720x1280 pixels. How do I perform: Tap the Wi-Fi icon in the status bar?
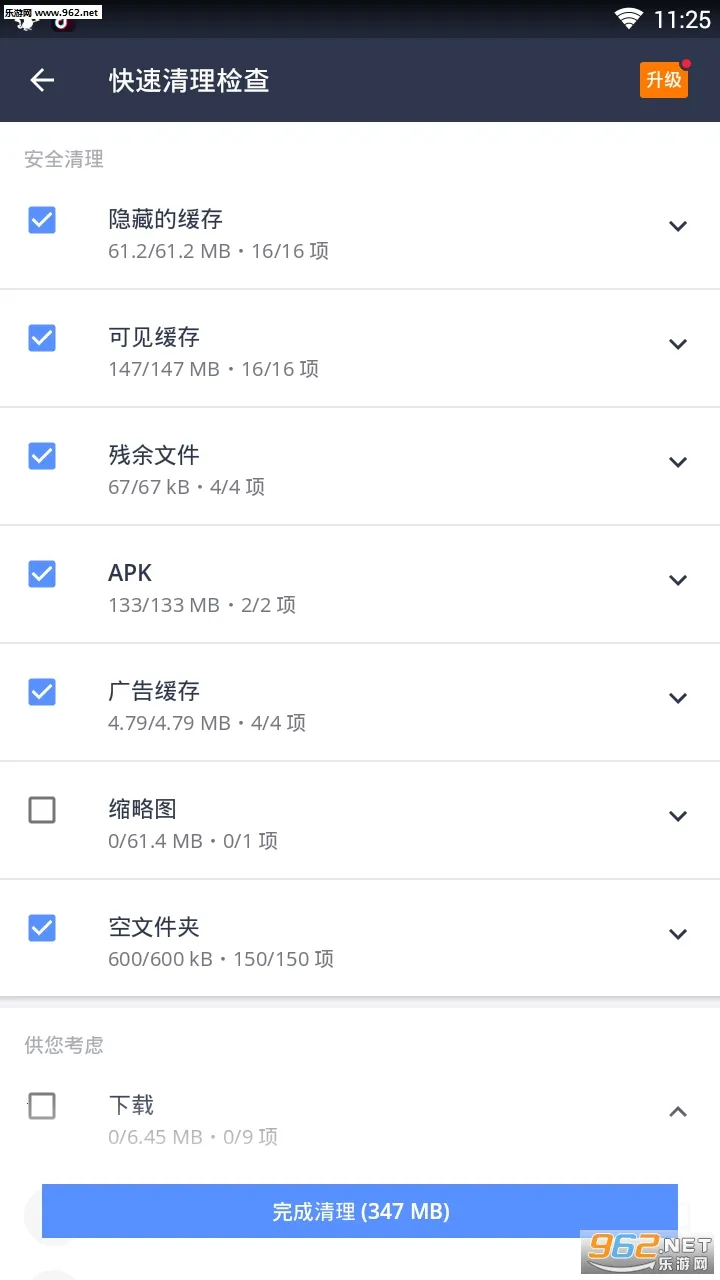(x=629, y=19)
